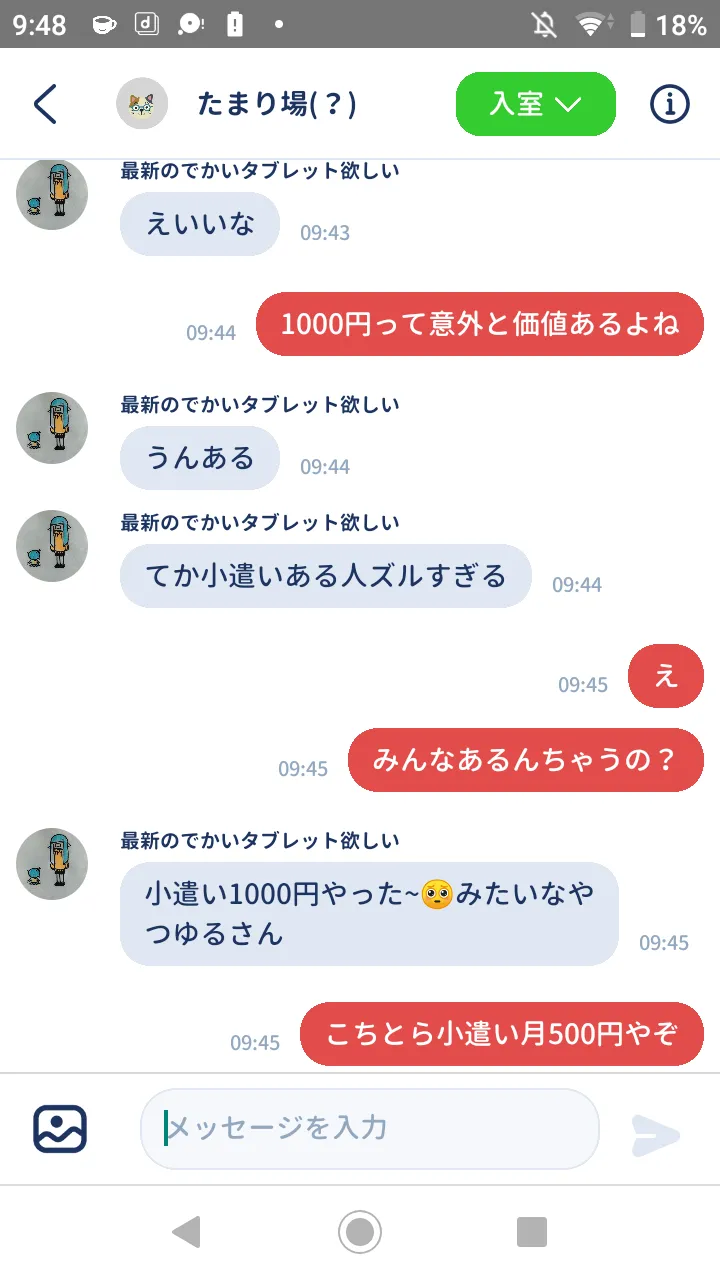Tap the system home button
The image size is (720, 1280).
pos(360,1231)
